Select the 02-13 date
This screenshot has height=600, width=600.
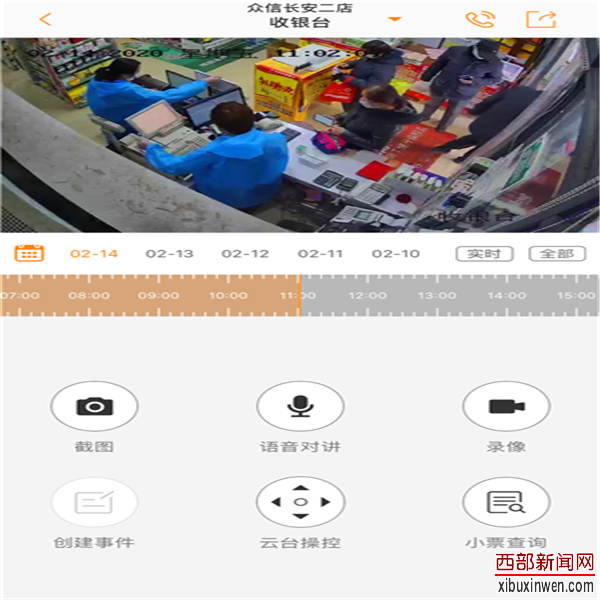[170, 253]
